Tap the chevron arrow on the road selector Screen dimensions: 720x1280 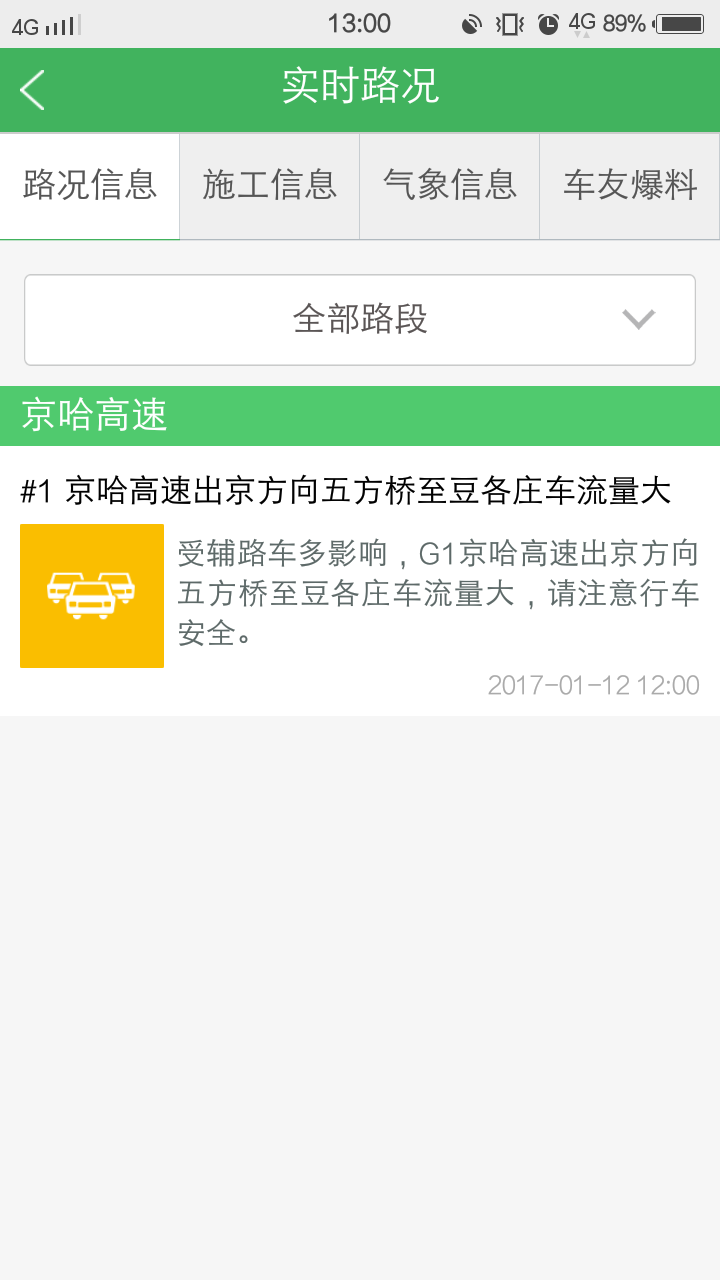click(x=637, y=319)
